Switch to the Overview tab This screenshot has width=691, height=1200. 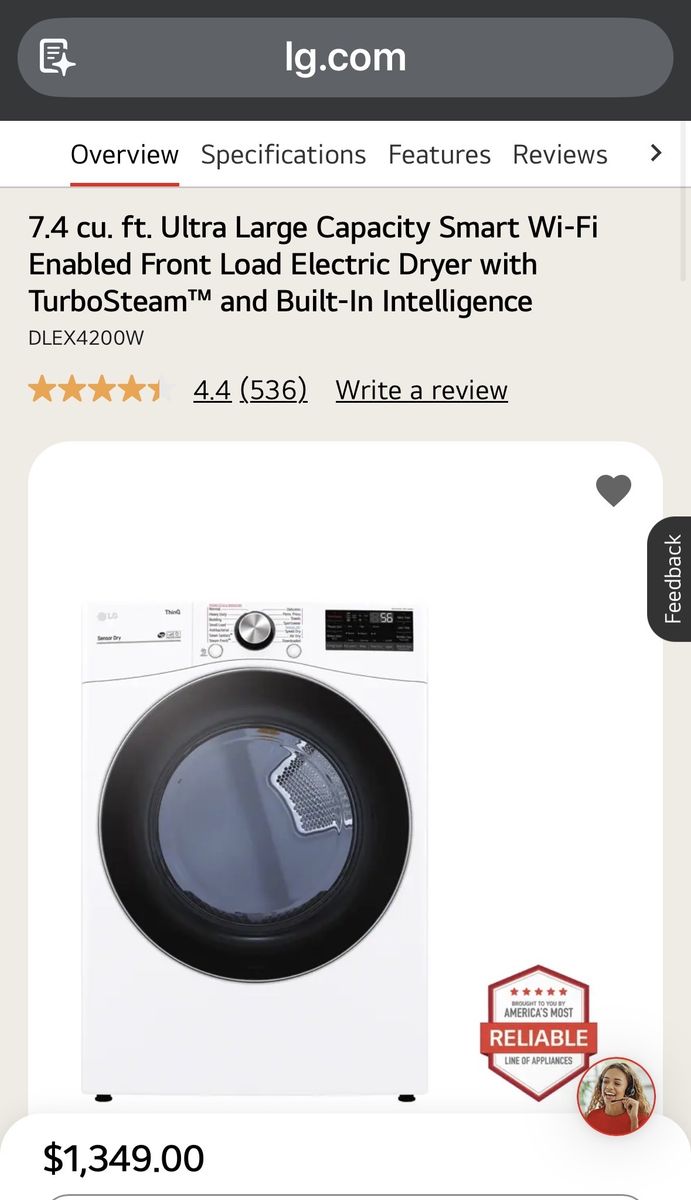coord(124,155)
